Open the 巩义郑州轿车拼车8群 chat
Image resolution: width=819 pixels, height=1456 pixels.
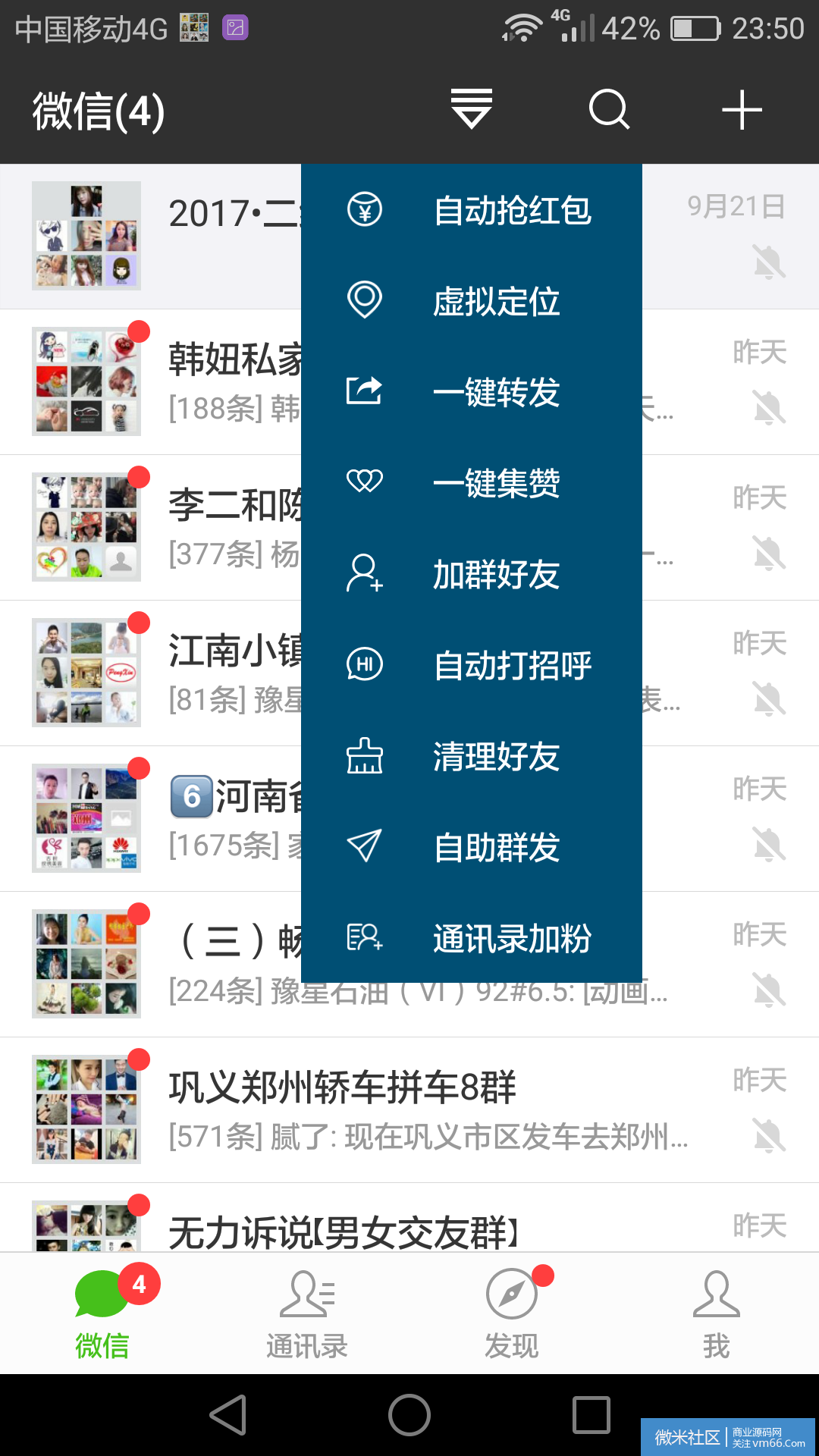[x=409, y=1109]
